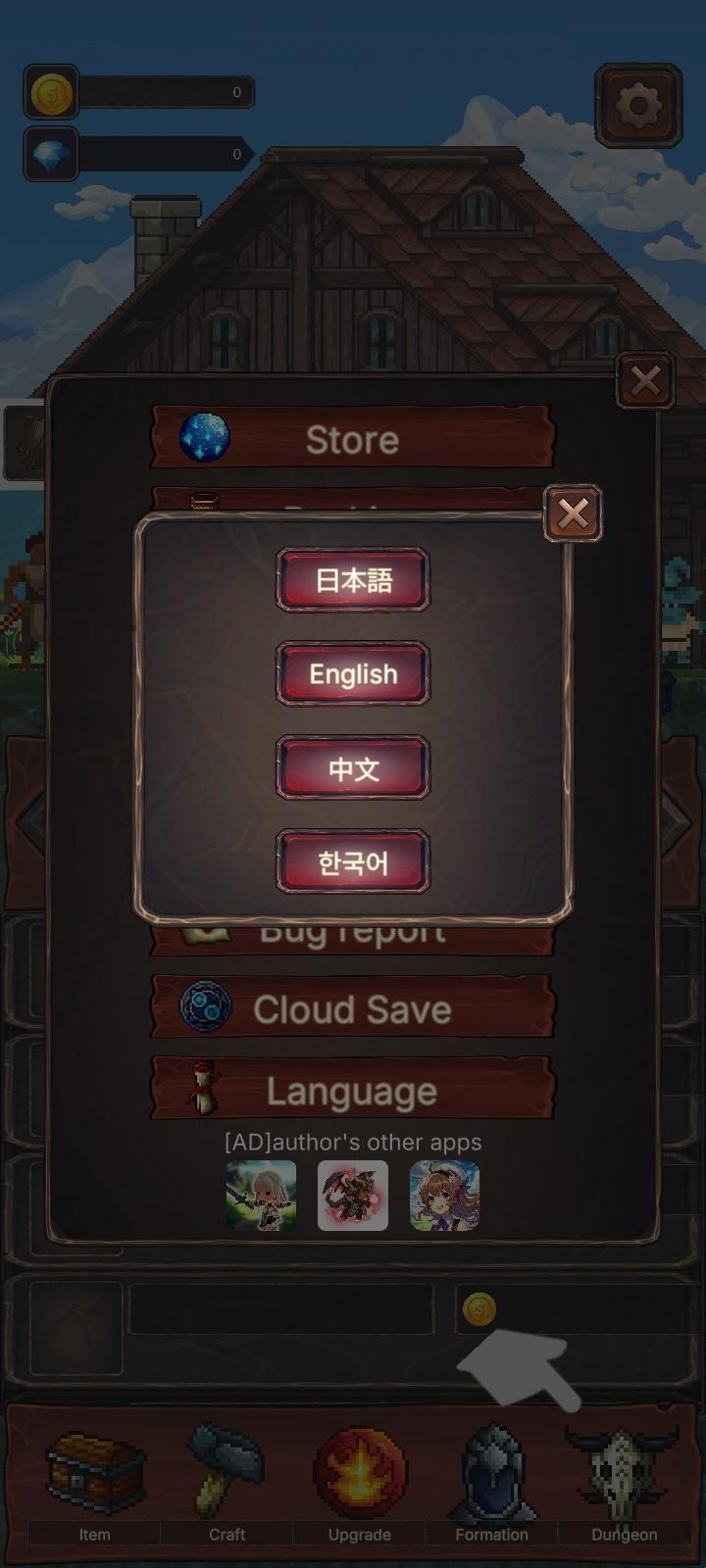Open the first promoted app with sword girl

tap(261, 1196)
